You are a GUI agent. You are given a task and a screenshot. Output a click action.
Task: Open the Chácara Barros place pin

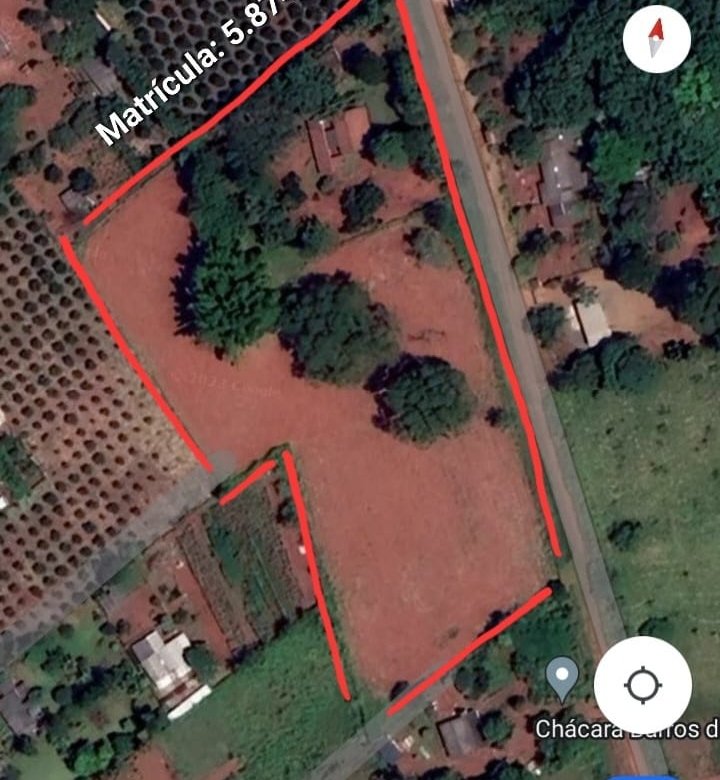562,677
